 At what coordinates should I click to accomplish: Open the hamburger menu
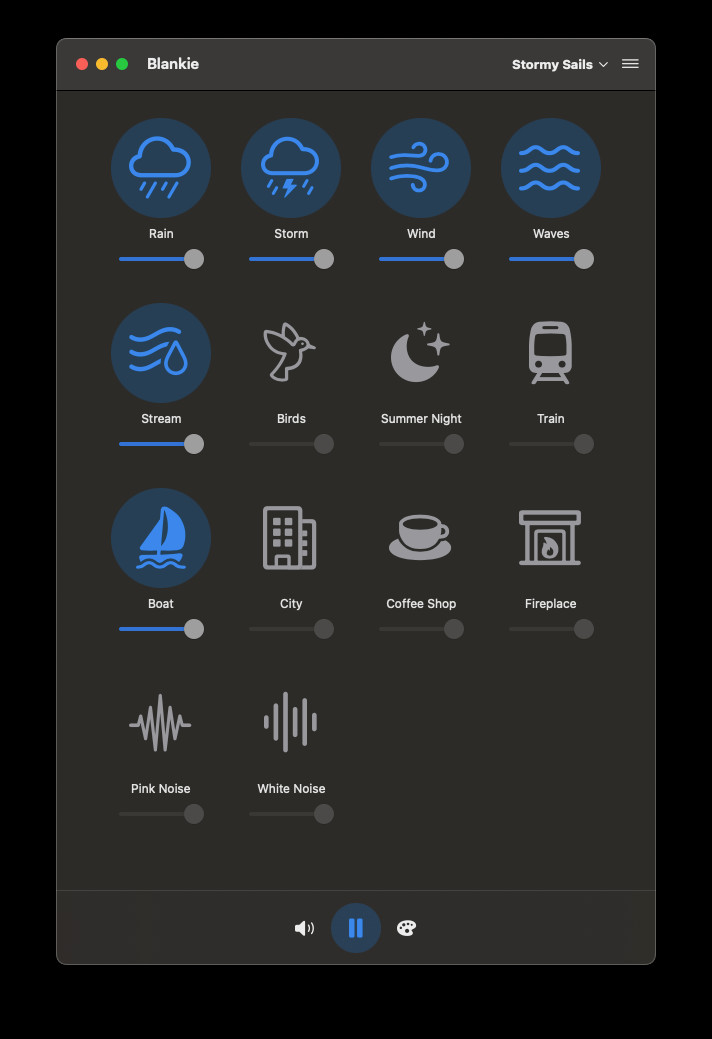click(630, 64)
